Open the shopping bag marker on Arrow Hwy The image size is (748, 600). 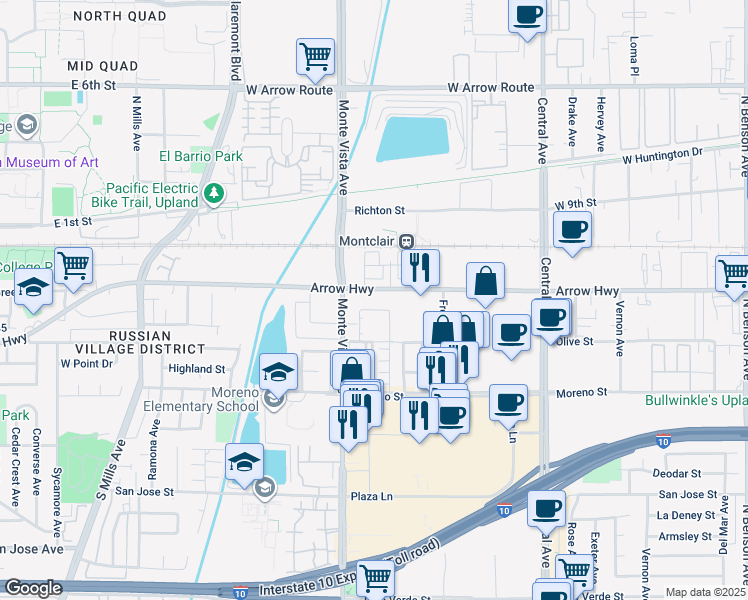[485, 281]
